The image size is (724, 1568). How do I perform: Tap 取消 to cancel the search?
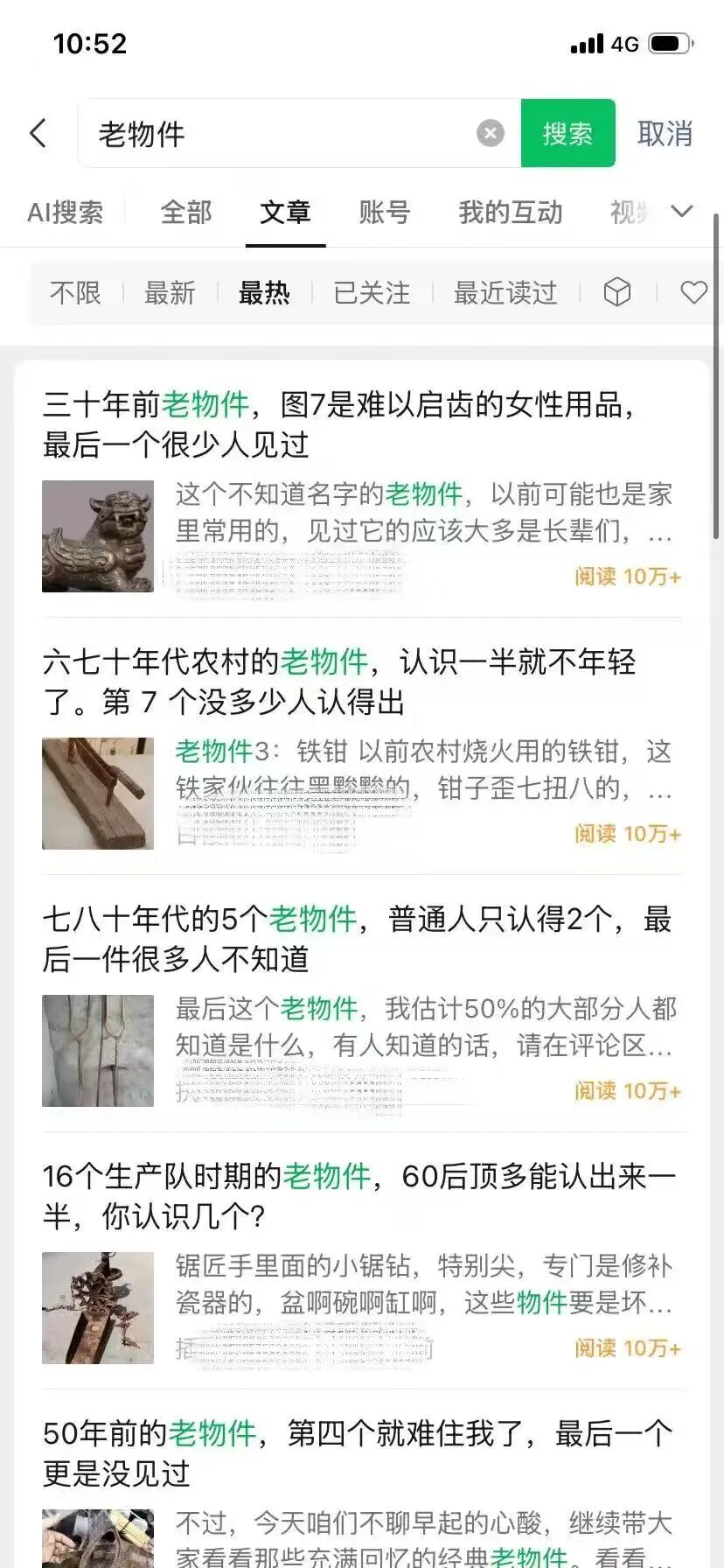(x=666, y=133)
